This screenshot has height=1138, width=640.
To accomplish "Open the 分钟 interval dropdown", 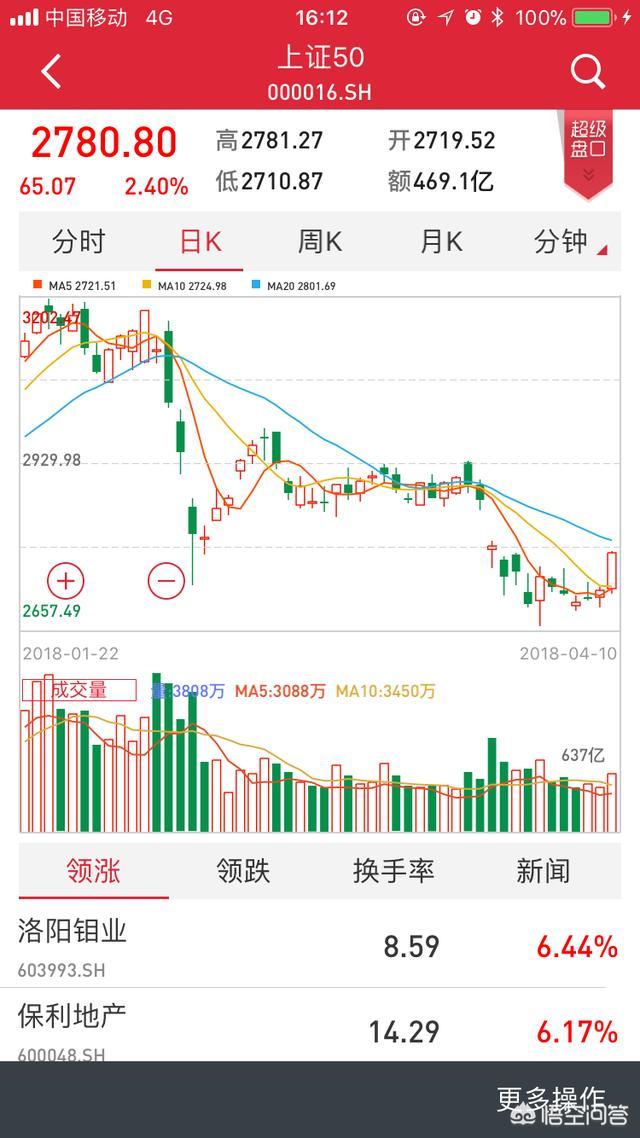I will pyautogui.click(x=570, y=242).
